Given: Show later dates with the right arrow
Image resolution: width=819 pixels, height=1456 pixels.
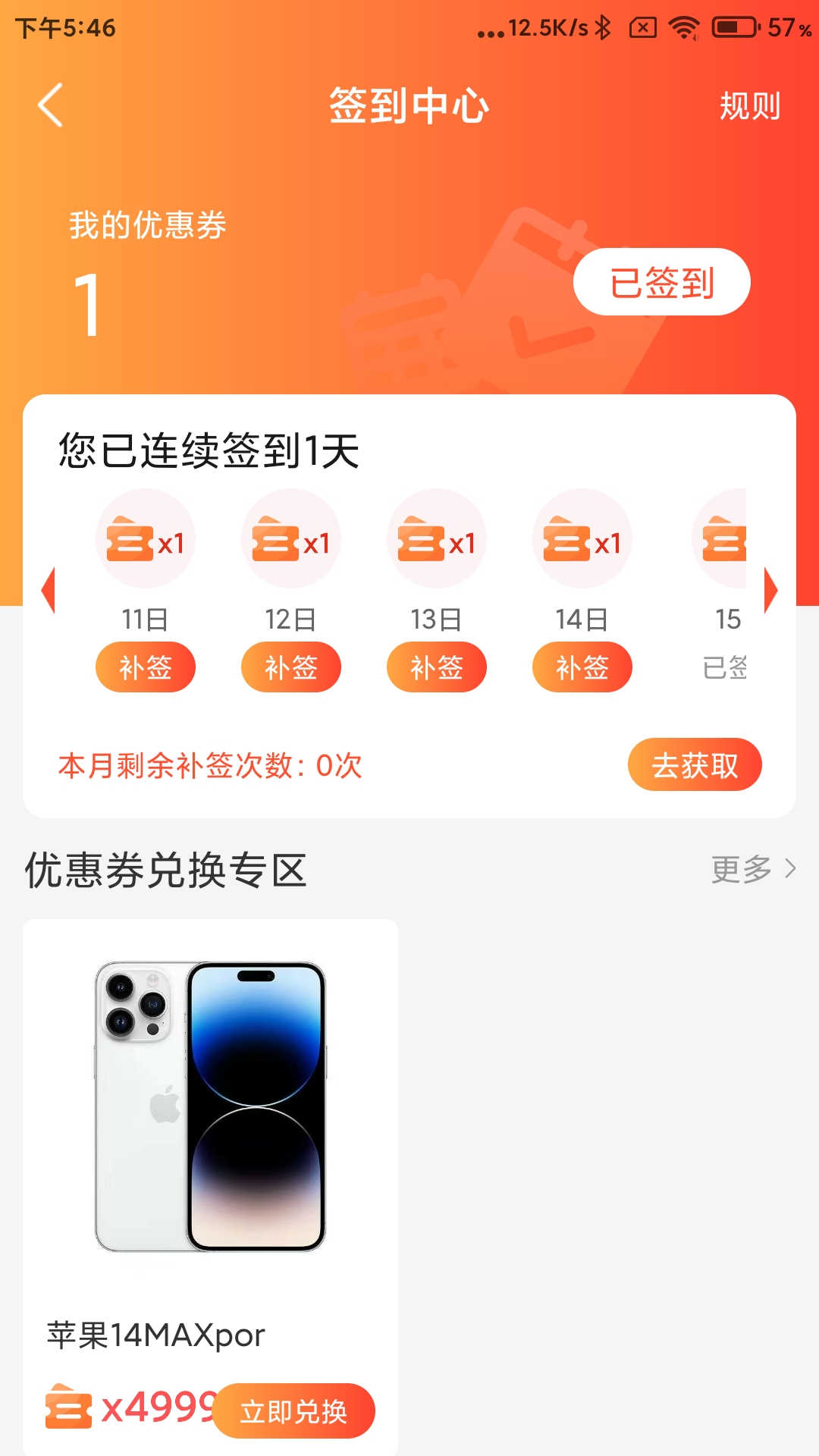Looking at the screenshot, I should tap(770, 590).
